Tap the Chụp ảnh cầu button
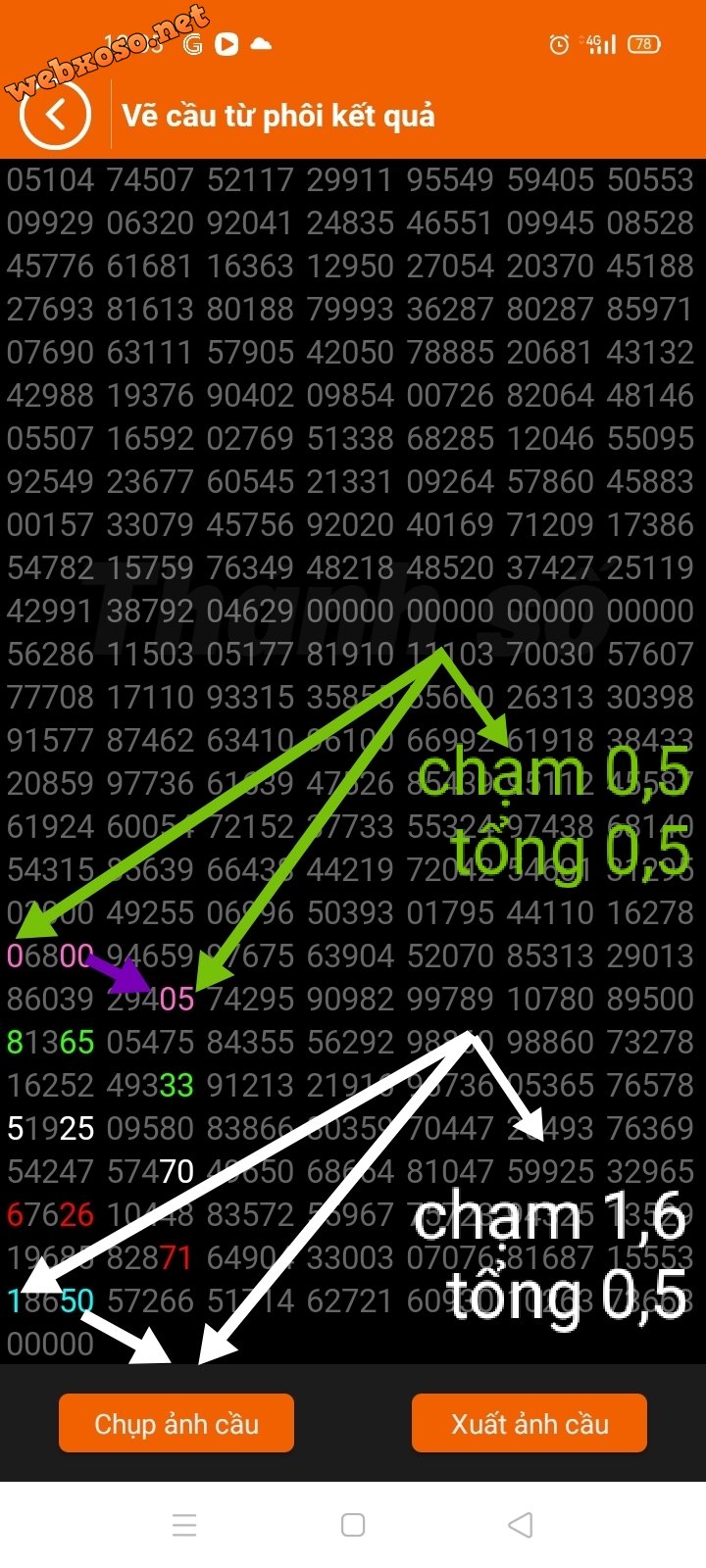This screenshot has width=706, height=1568. click(x=176, y=1423)
